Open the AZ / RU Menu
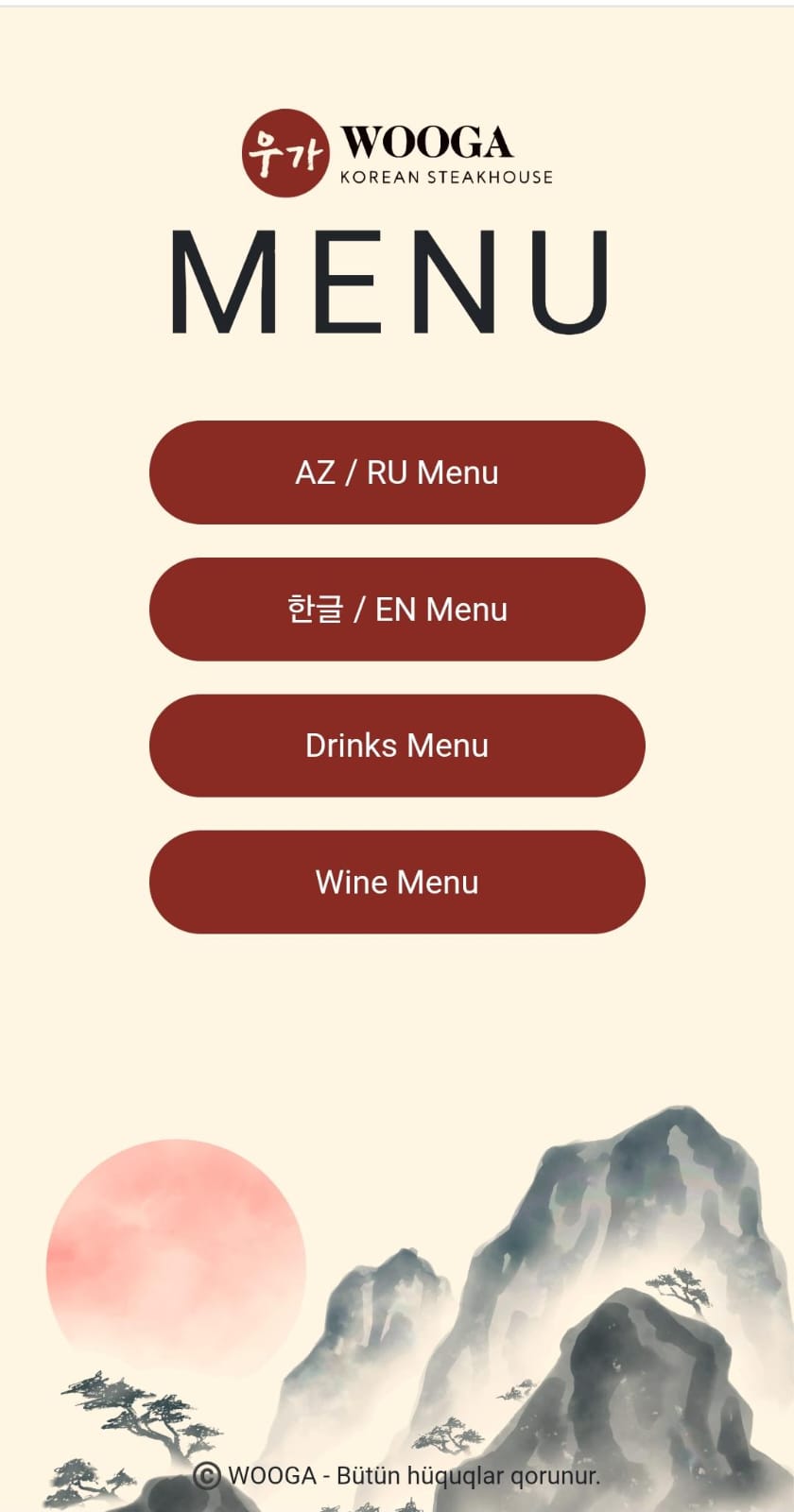This screenshot has width=794, height=1512. click(396, 472)
